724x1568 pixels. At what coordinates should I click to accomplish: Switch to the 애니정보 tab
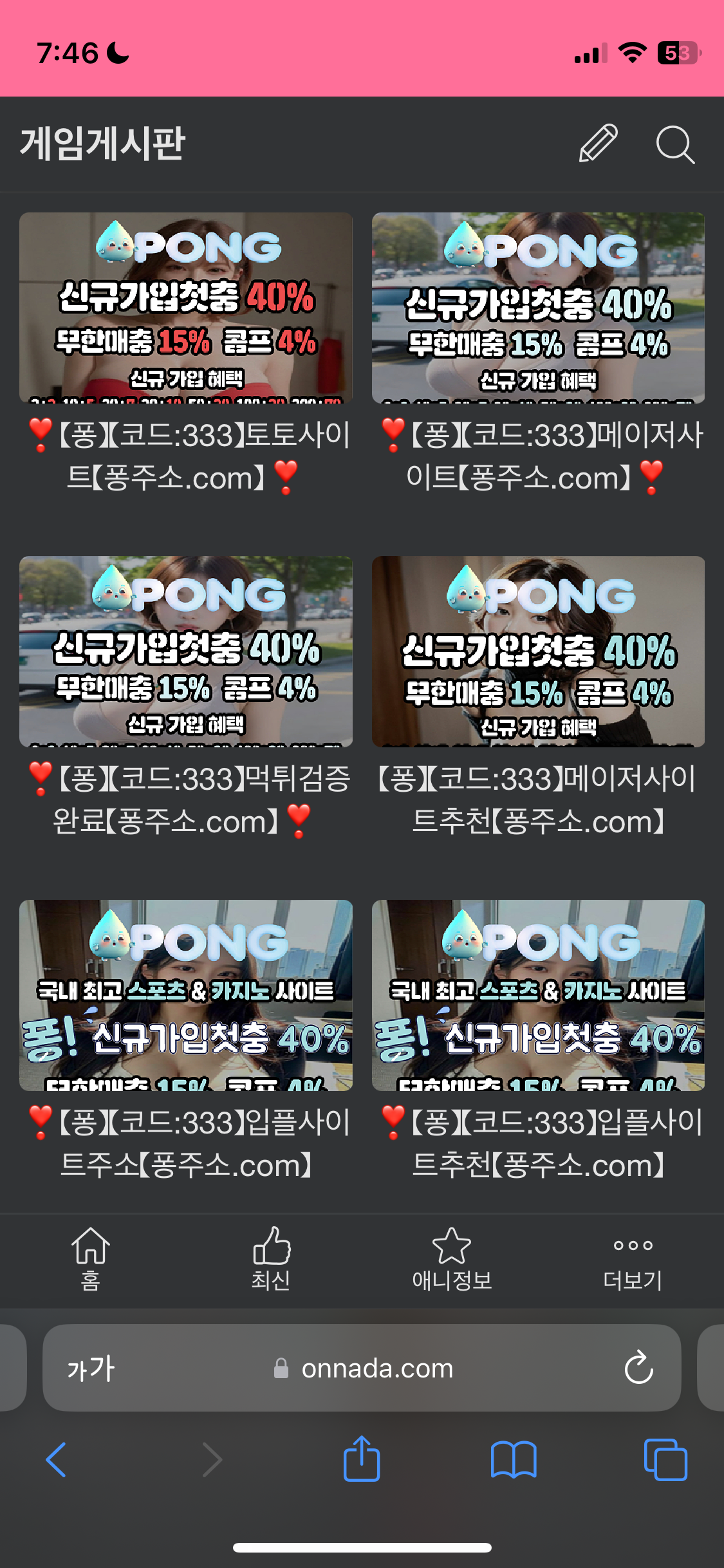pyautogui.click(x=452, y=1259)
